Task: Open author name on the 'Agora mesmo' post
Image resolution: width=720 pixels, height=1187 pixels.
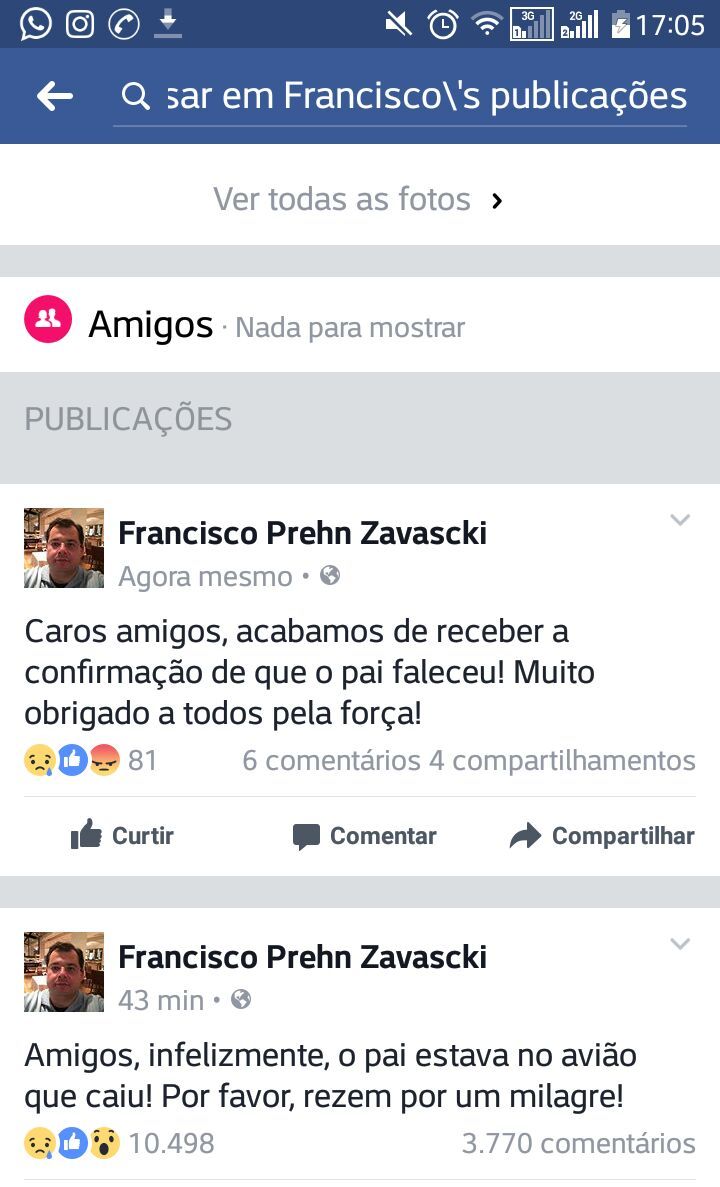Action: (x=302, y=533)
